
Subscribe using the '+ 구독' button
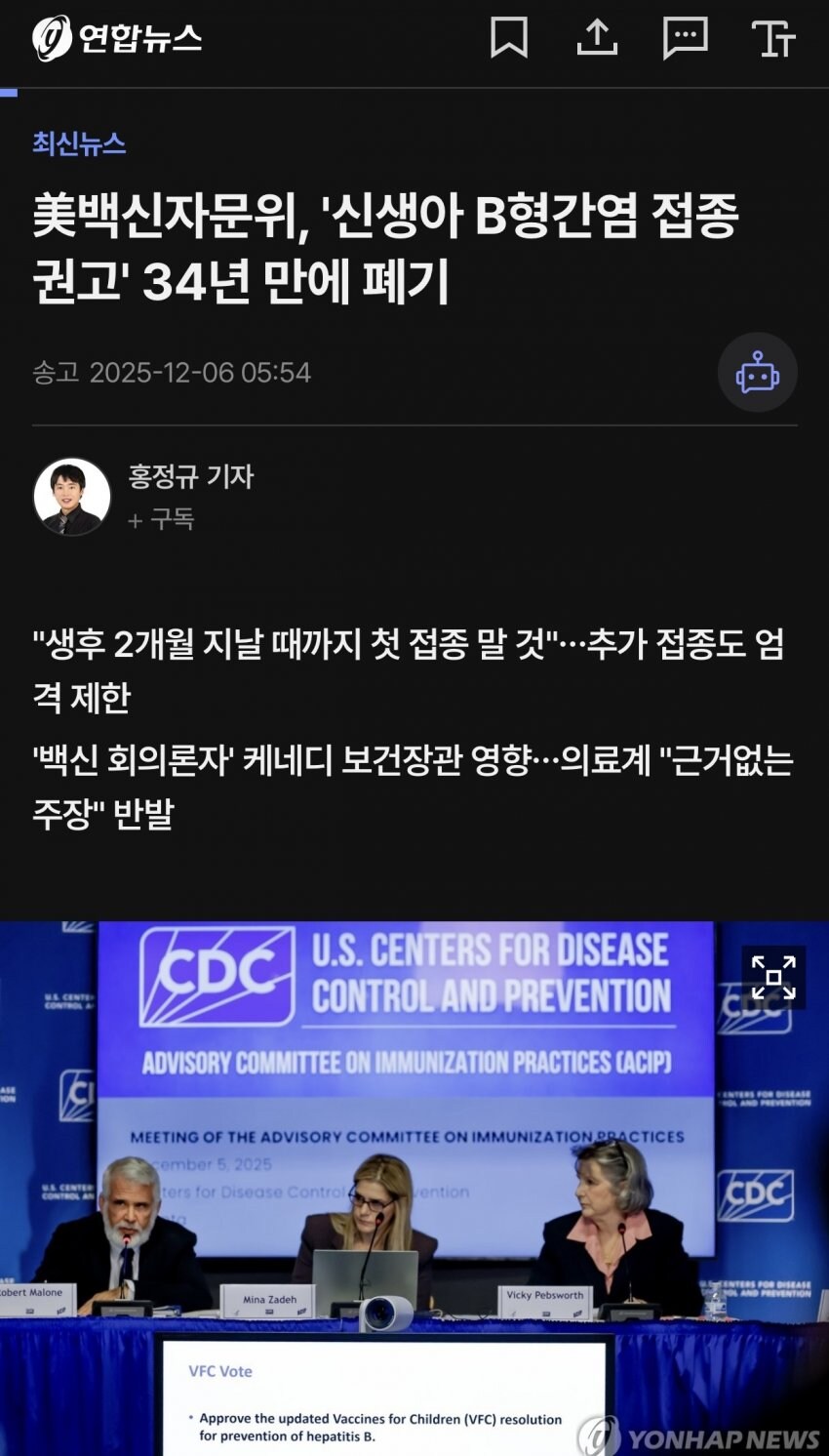pos(163,520)
